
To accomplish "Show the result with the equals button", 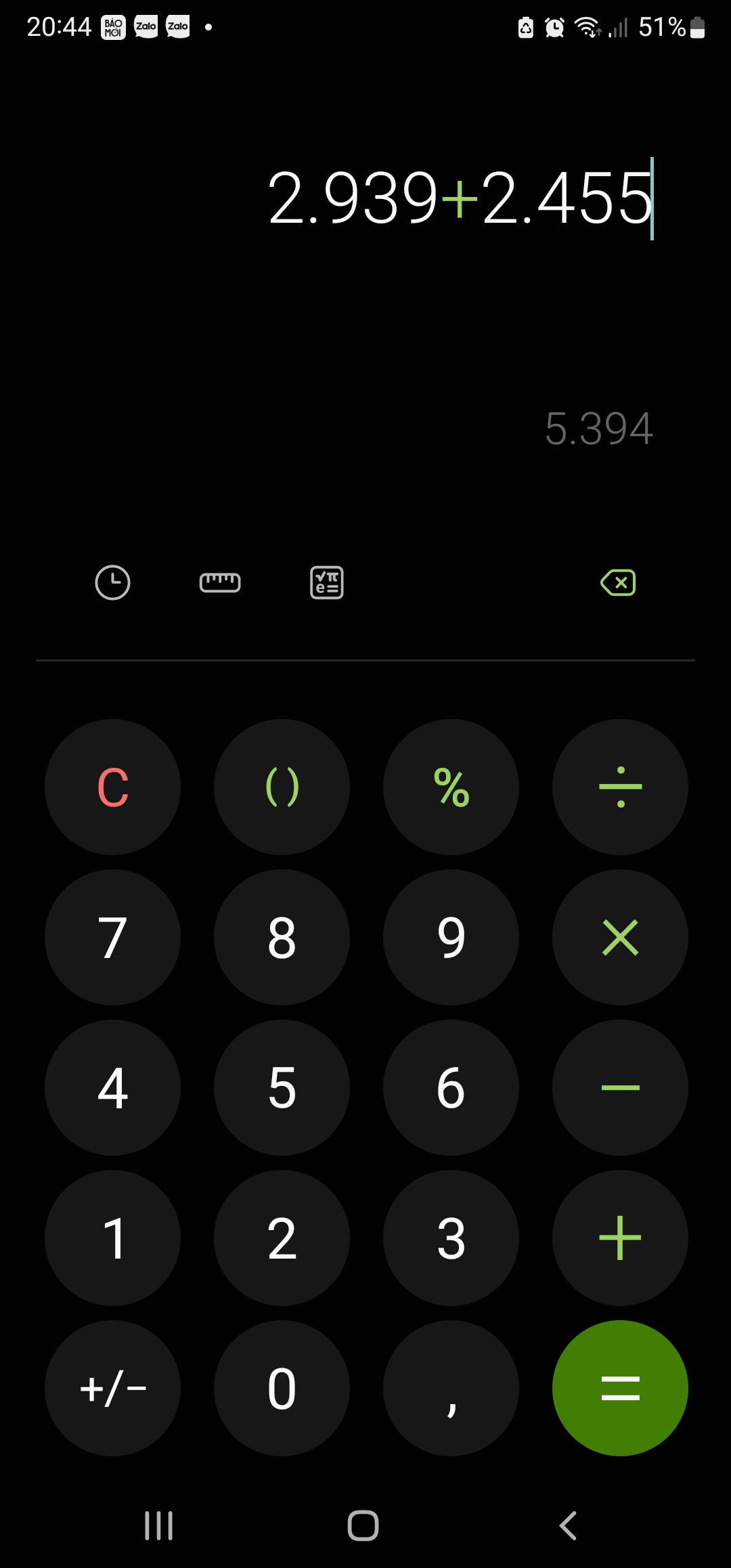I will pyautogui.click(x=621, y=1389).
